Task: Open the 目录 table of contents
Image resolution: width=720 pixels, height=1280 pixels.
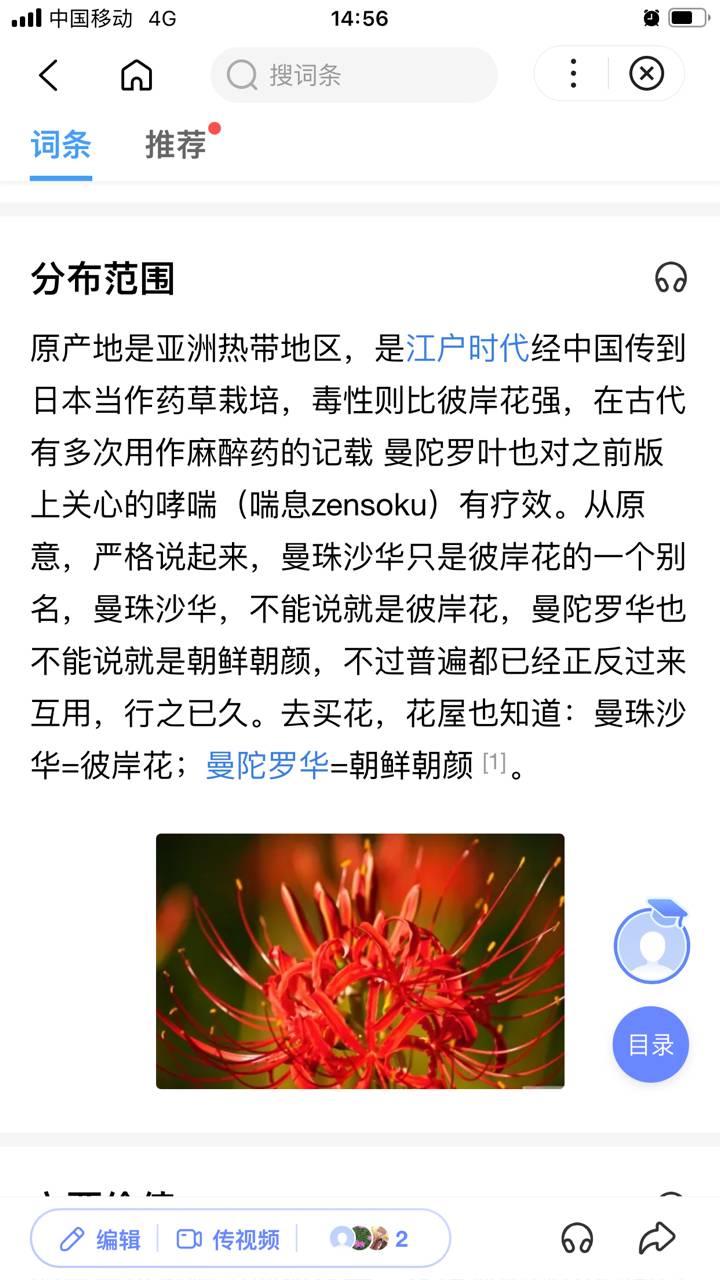Action: [651, 1044]
